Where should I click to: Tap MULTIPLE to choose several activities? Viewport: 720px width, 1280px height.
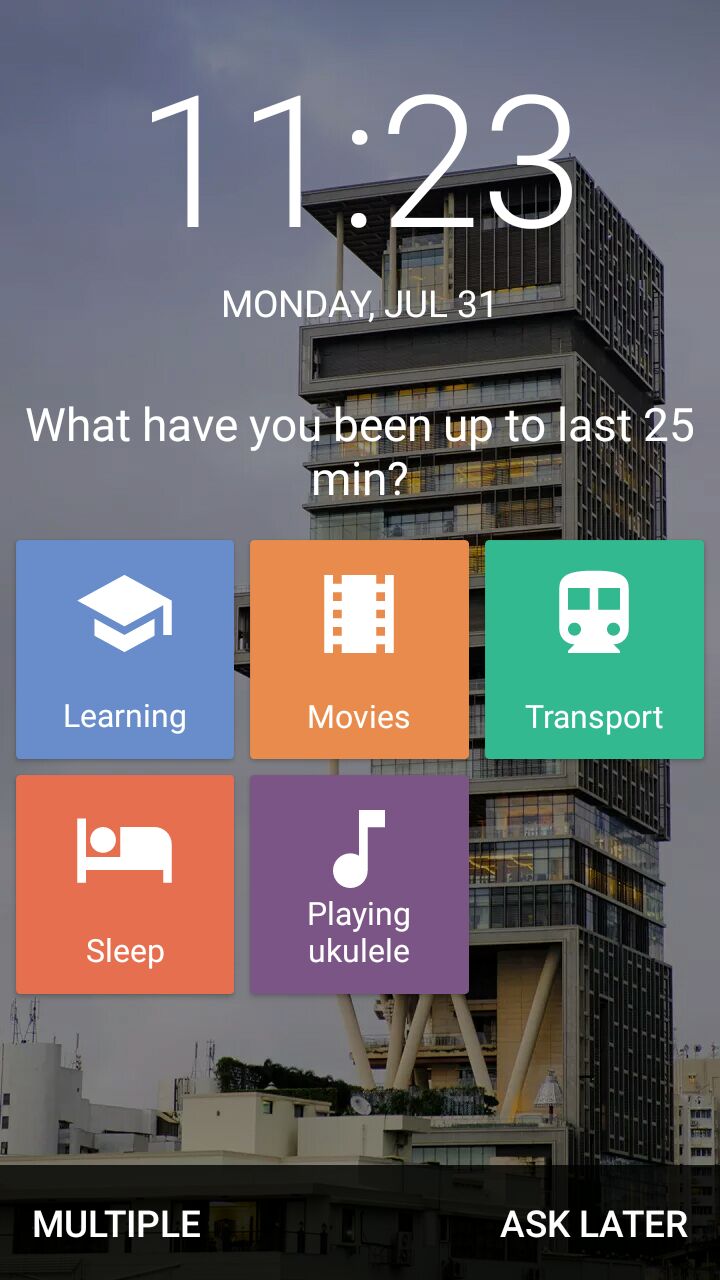point(117,1224)
